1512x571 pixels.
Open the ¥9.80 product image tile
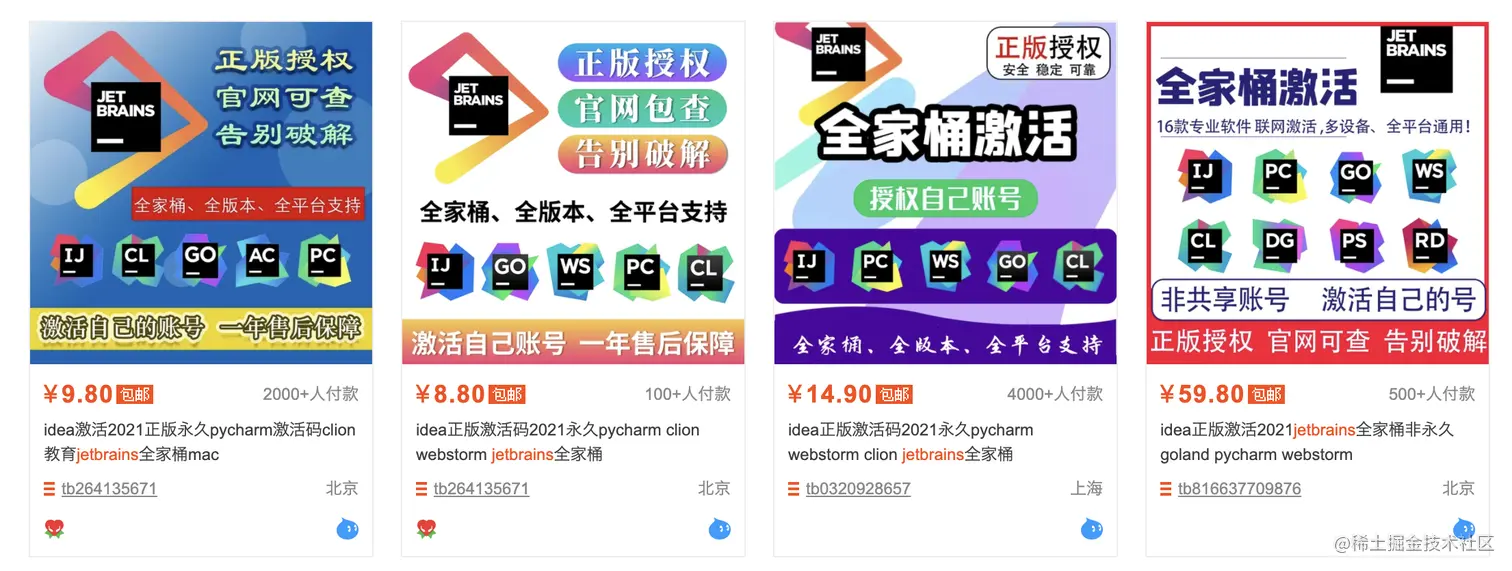click(201, 193)
